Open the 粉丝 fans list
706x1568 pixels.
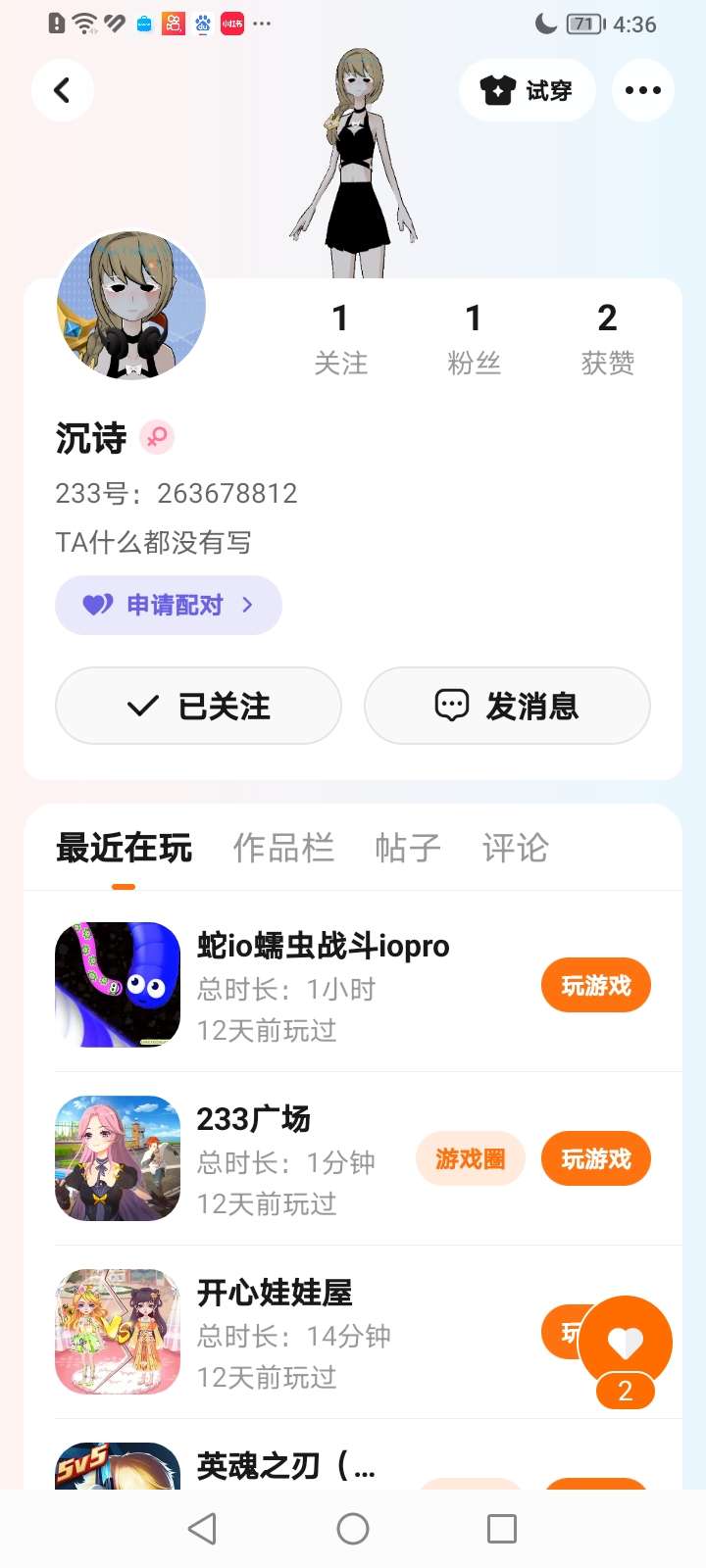[474, 338]
